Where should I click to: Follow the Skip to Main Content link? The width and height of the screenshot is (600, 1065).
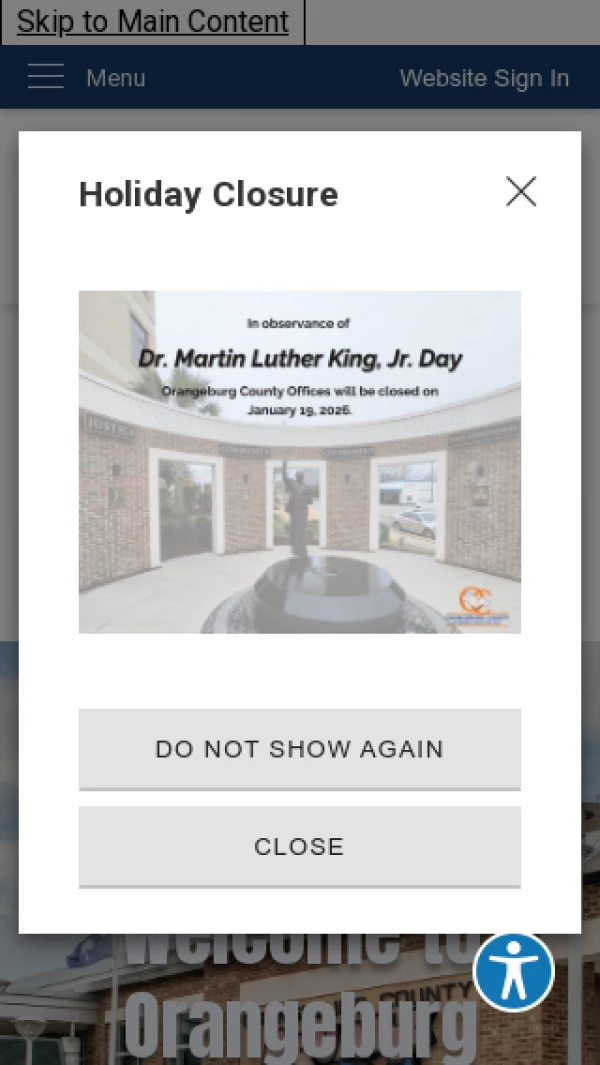[153, 22]
